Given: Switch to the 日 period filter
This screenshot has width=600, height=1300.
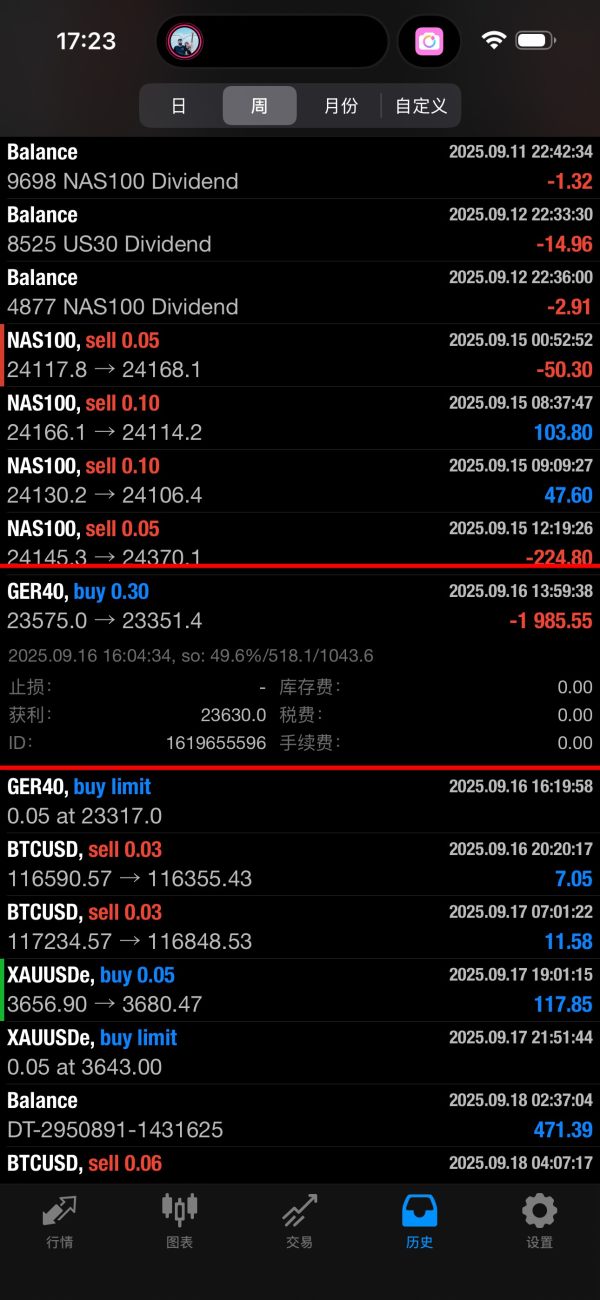Looking at the screenshot, I should pos(179,106).
